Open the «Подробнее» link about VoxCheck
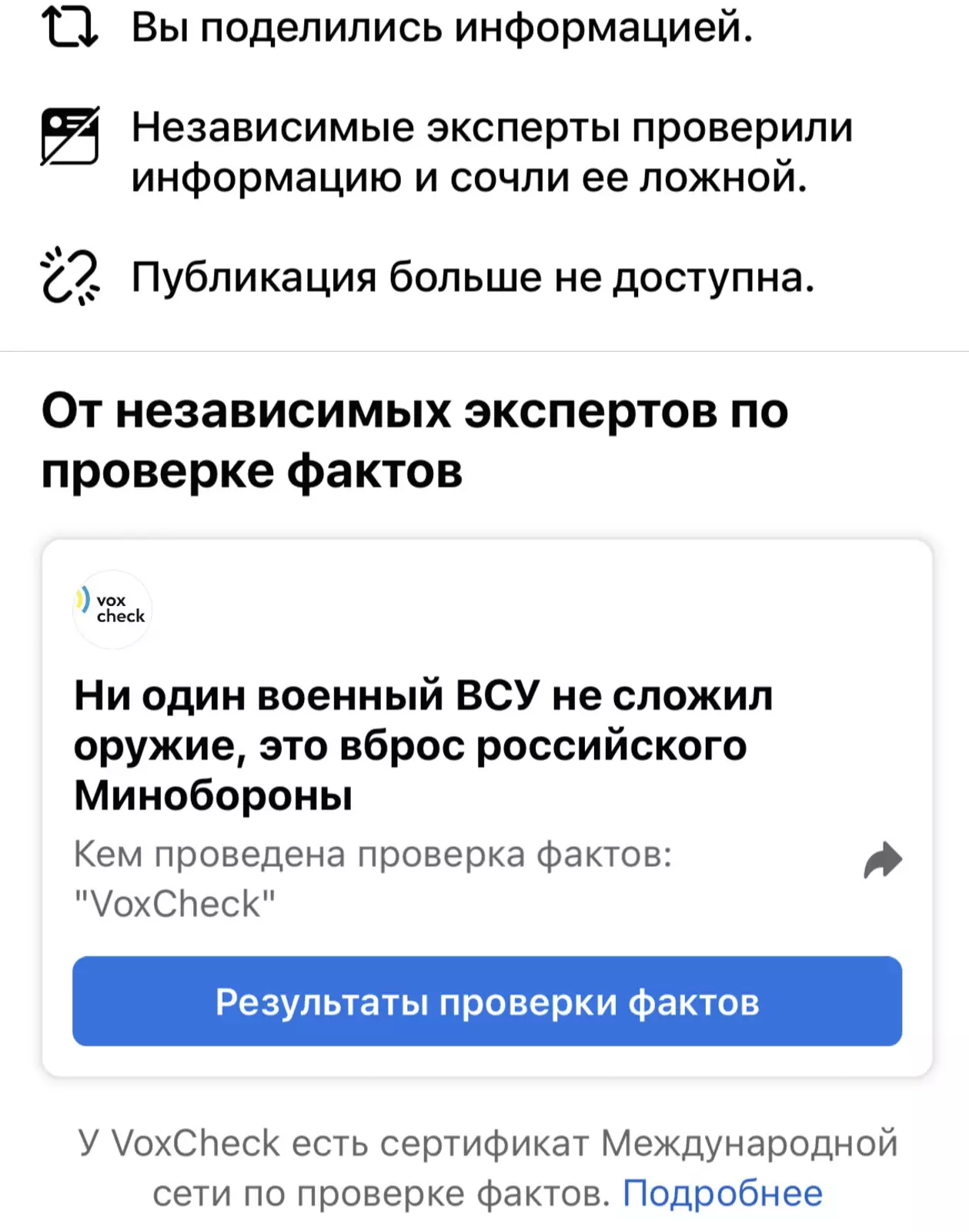969x1232 pixels. click(722, 1193)
